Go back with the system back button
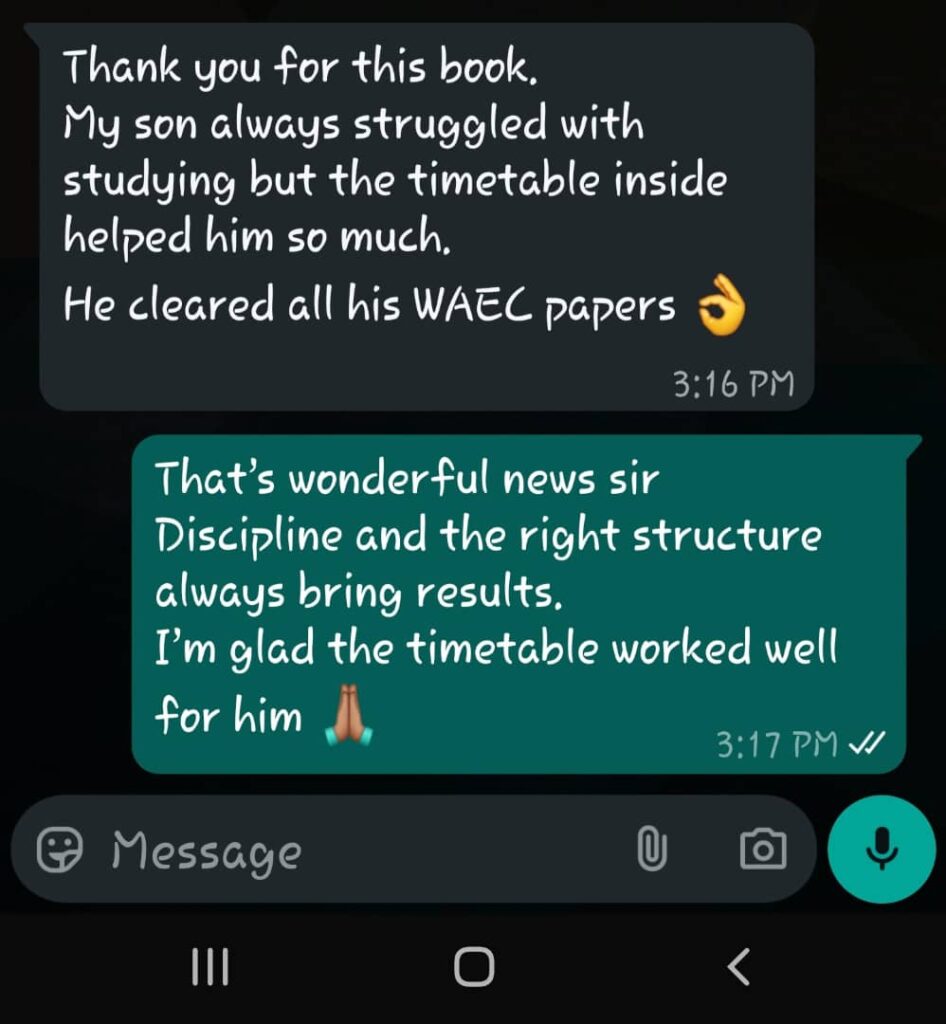This screenshot has height=1024, width=946. pyautogui.click(x=738, y=967)
